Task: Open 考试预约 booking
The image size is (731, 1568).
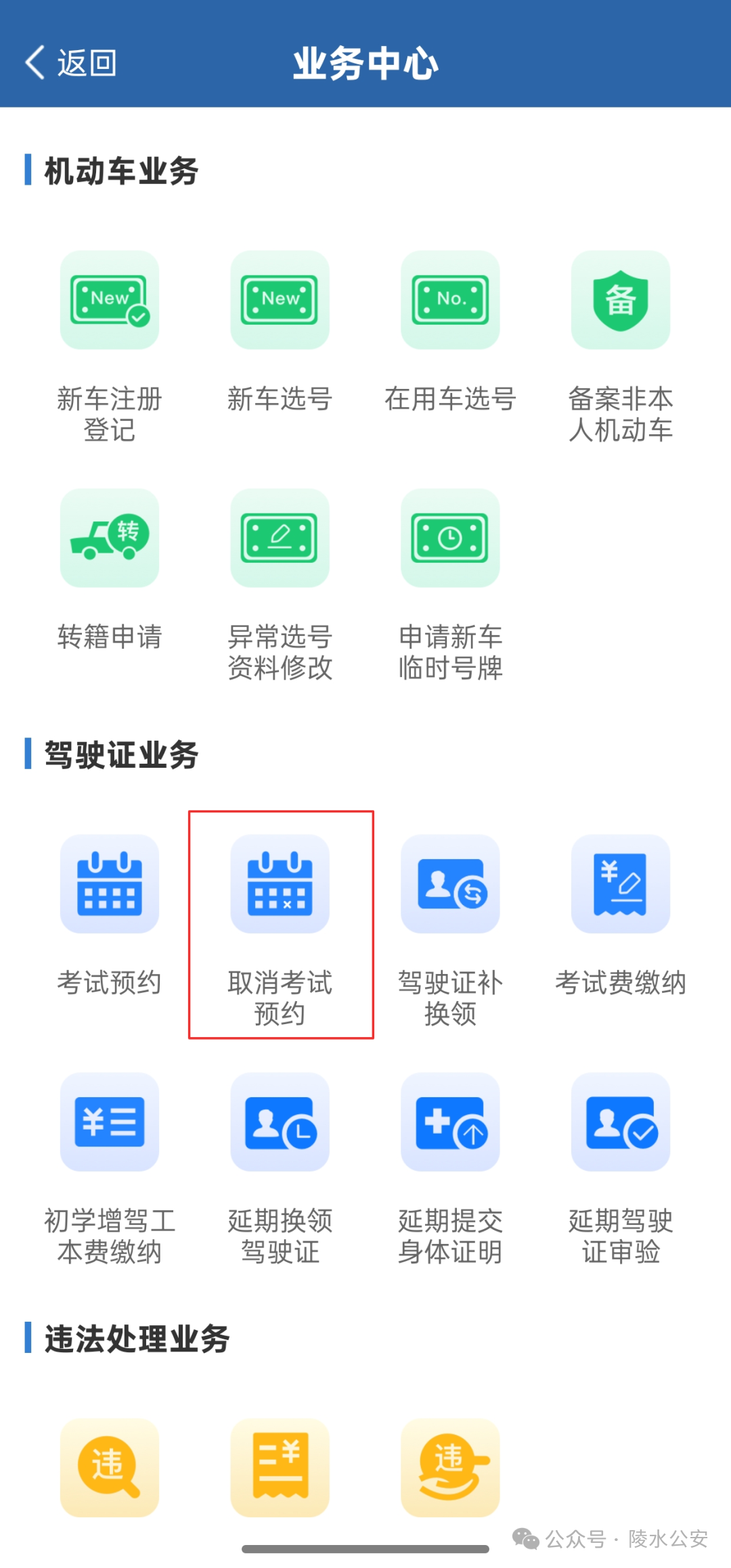Action: click(110, 884)
